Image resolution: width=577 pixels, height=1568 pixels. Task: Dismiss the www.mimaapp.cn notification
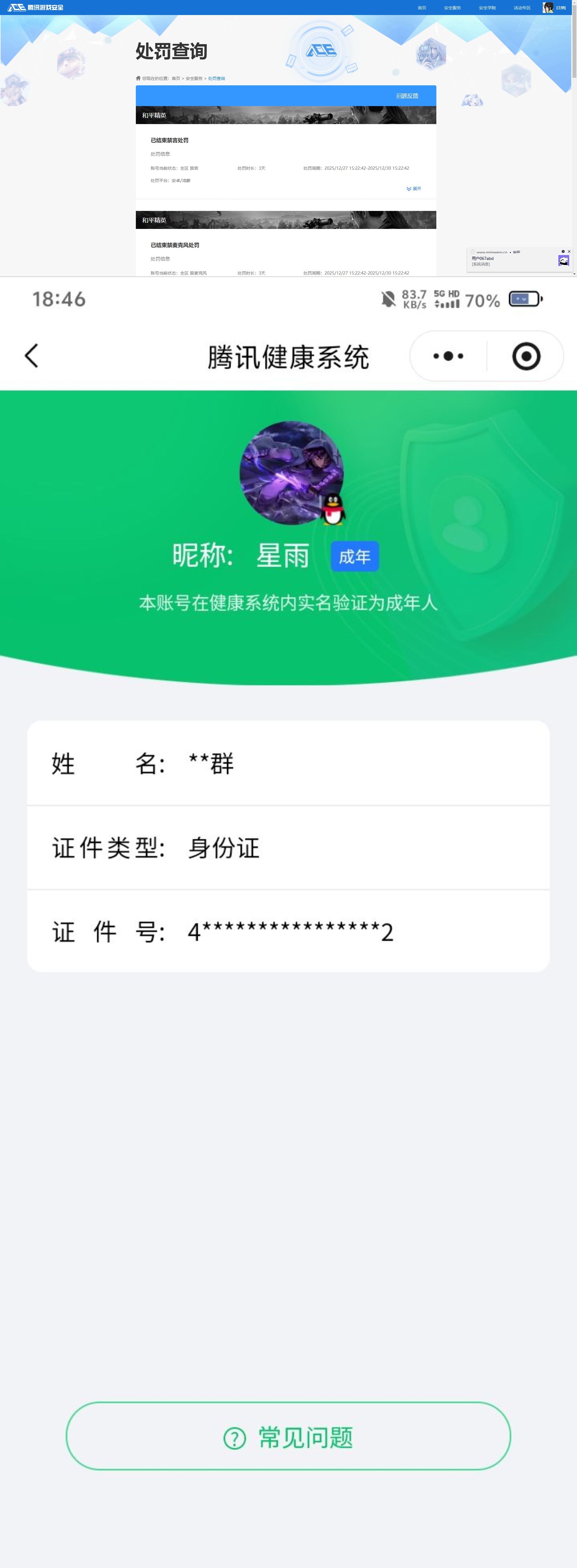[x=570, y=251]
